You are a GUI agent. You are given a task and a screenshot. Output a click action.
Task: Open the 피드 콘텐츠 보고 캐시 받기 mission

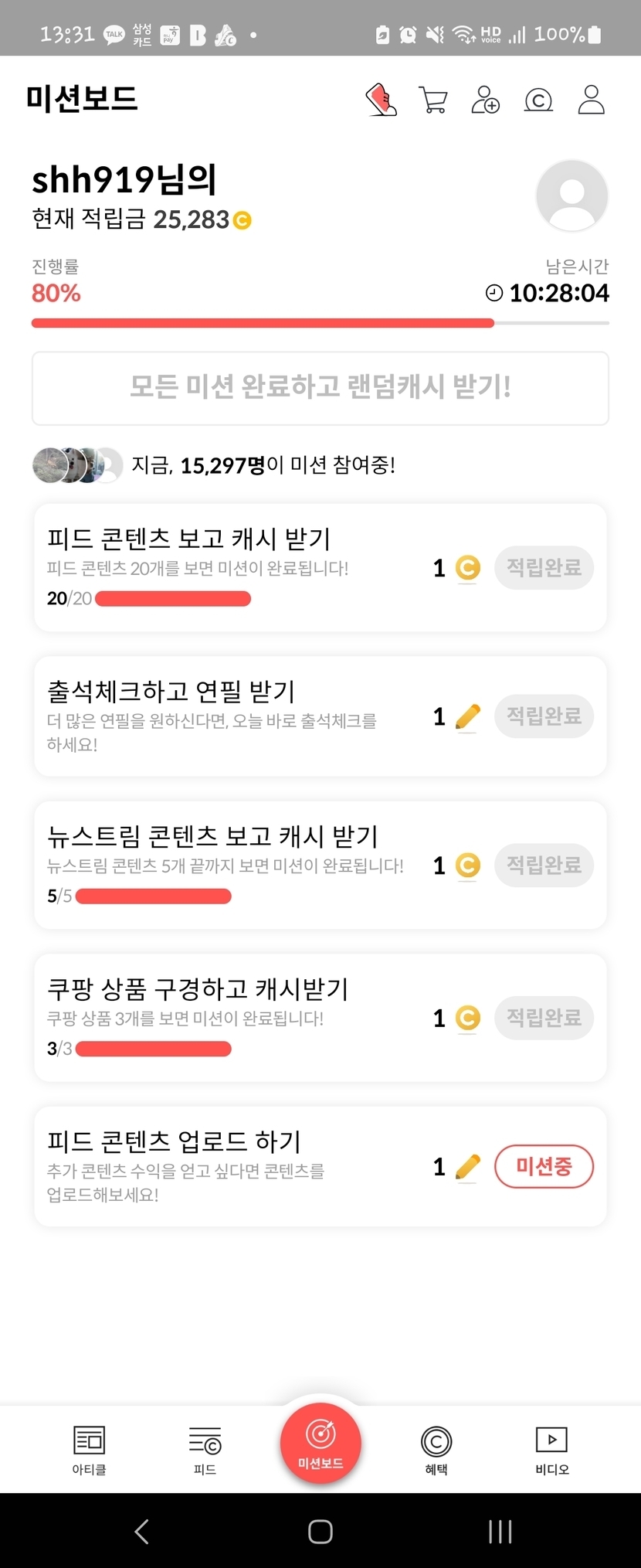[232, 568]
